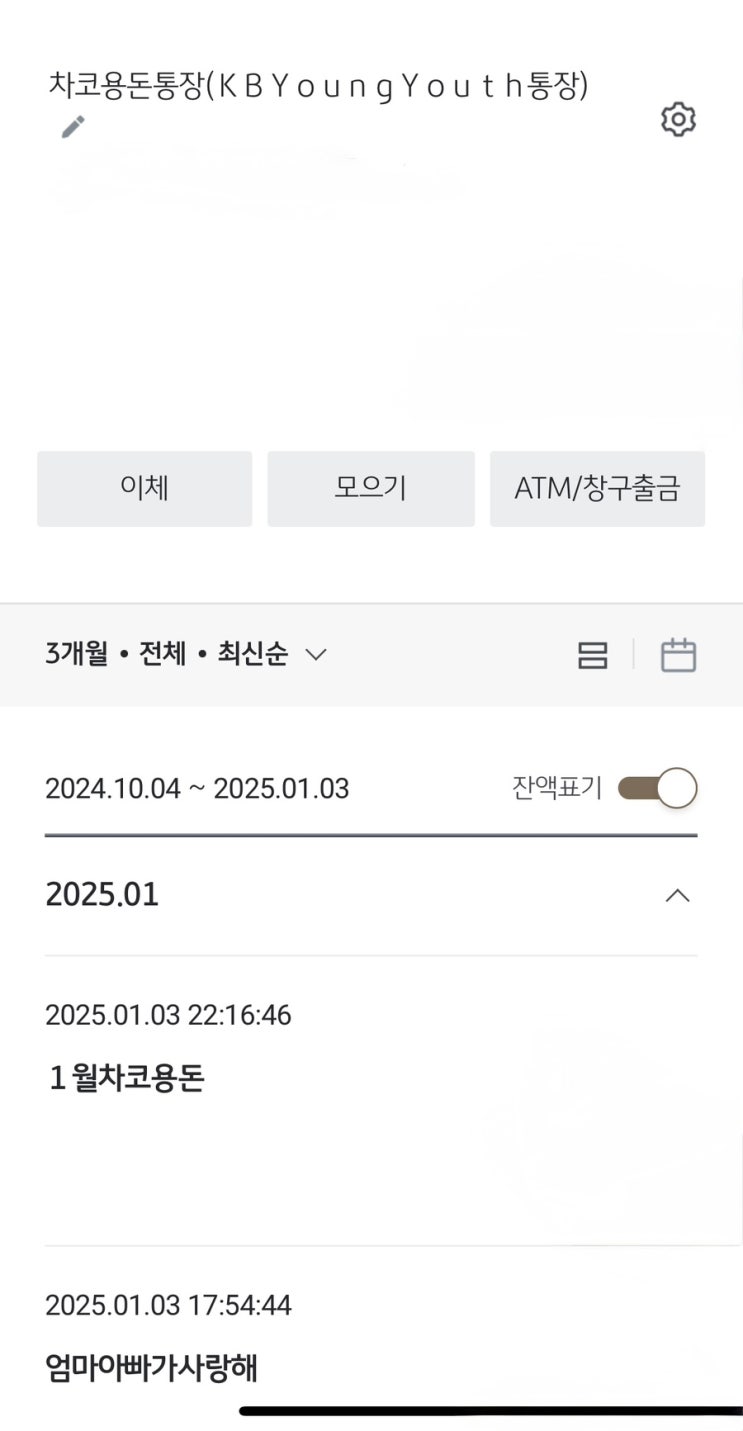Screen dimensions: 743x1431
Task: Switch to the calendar view icon
Action: [678, 655]
